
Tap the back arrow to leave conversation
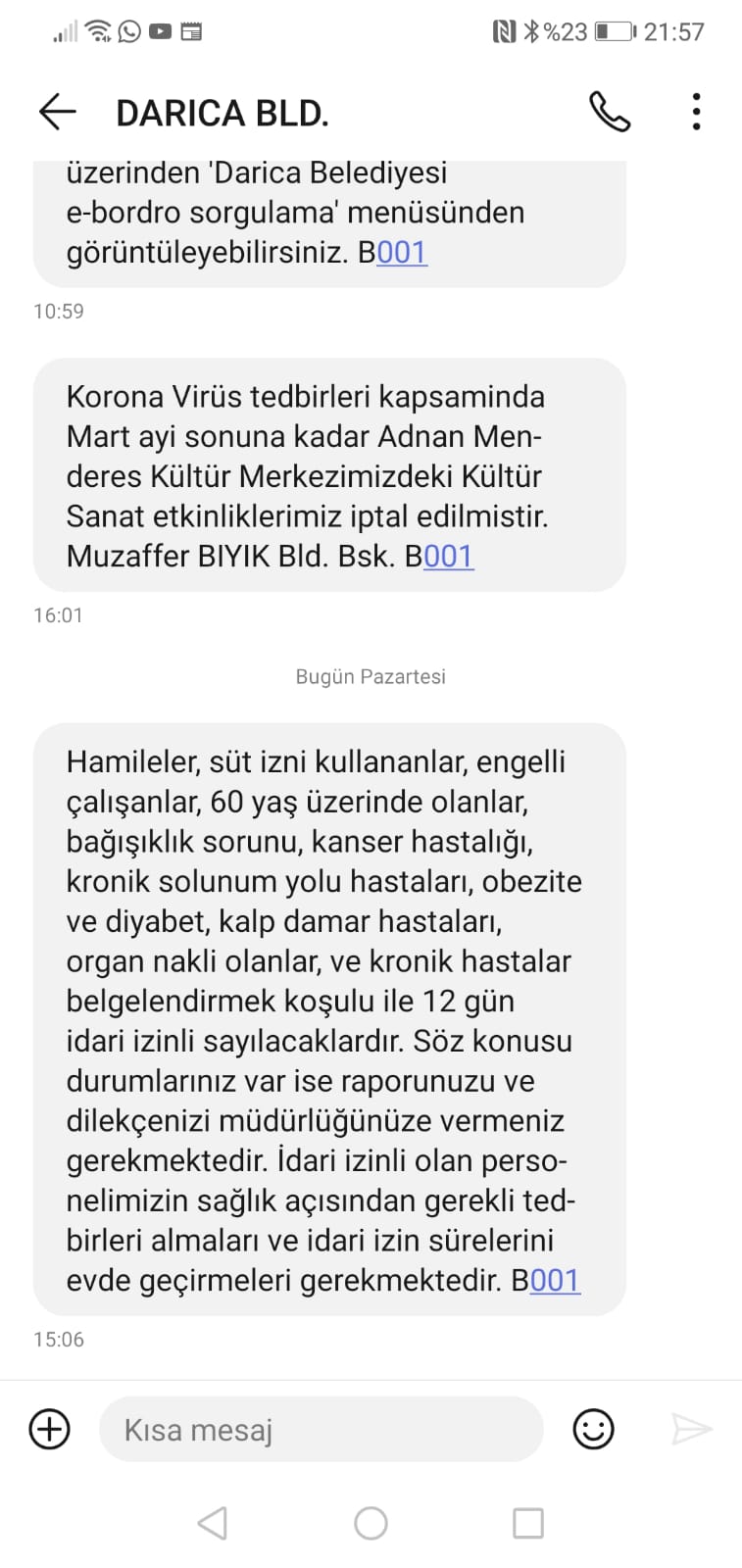[57, 112]
